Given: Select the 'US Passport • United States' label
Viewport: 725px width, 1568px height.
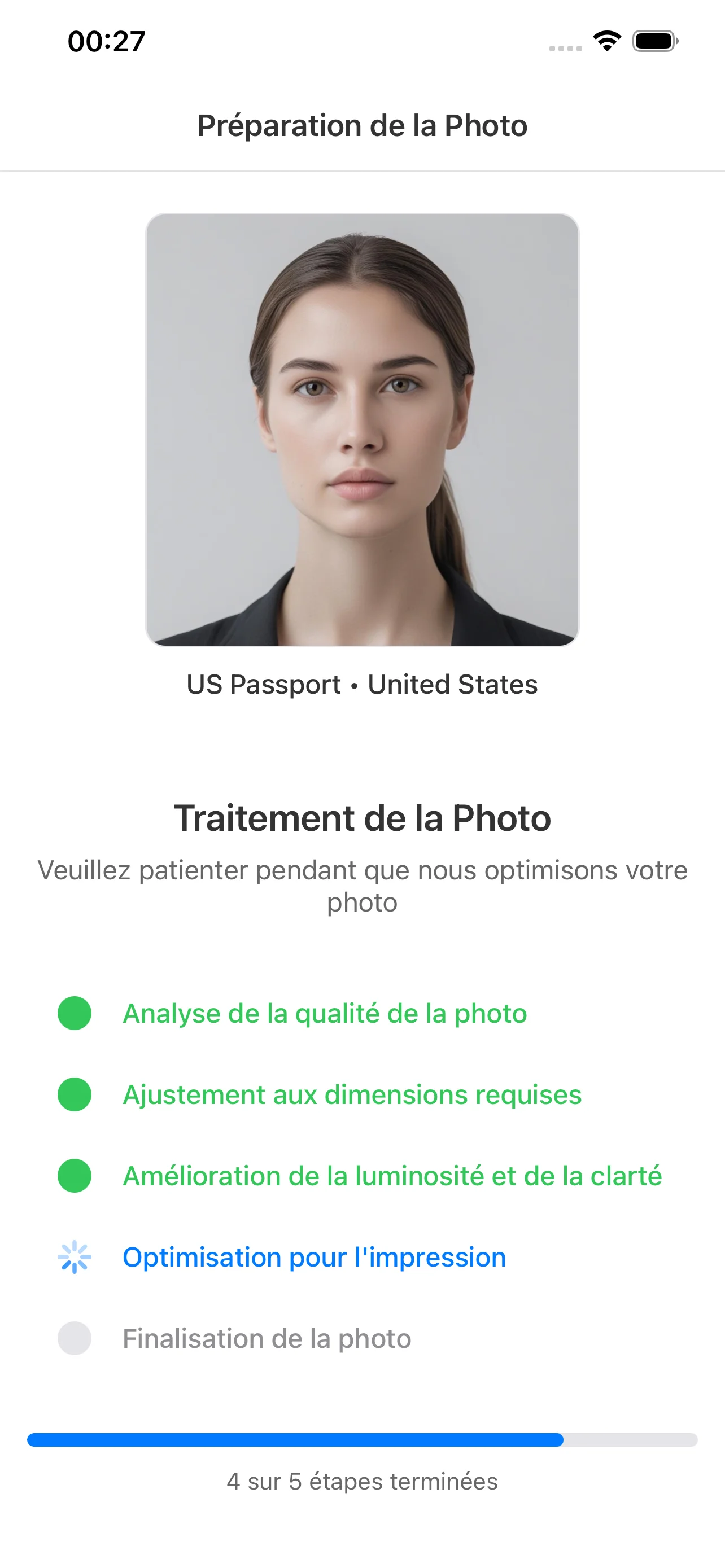Looking at the screenshot, I should [362, 684].
